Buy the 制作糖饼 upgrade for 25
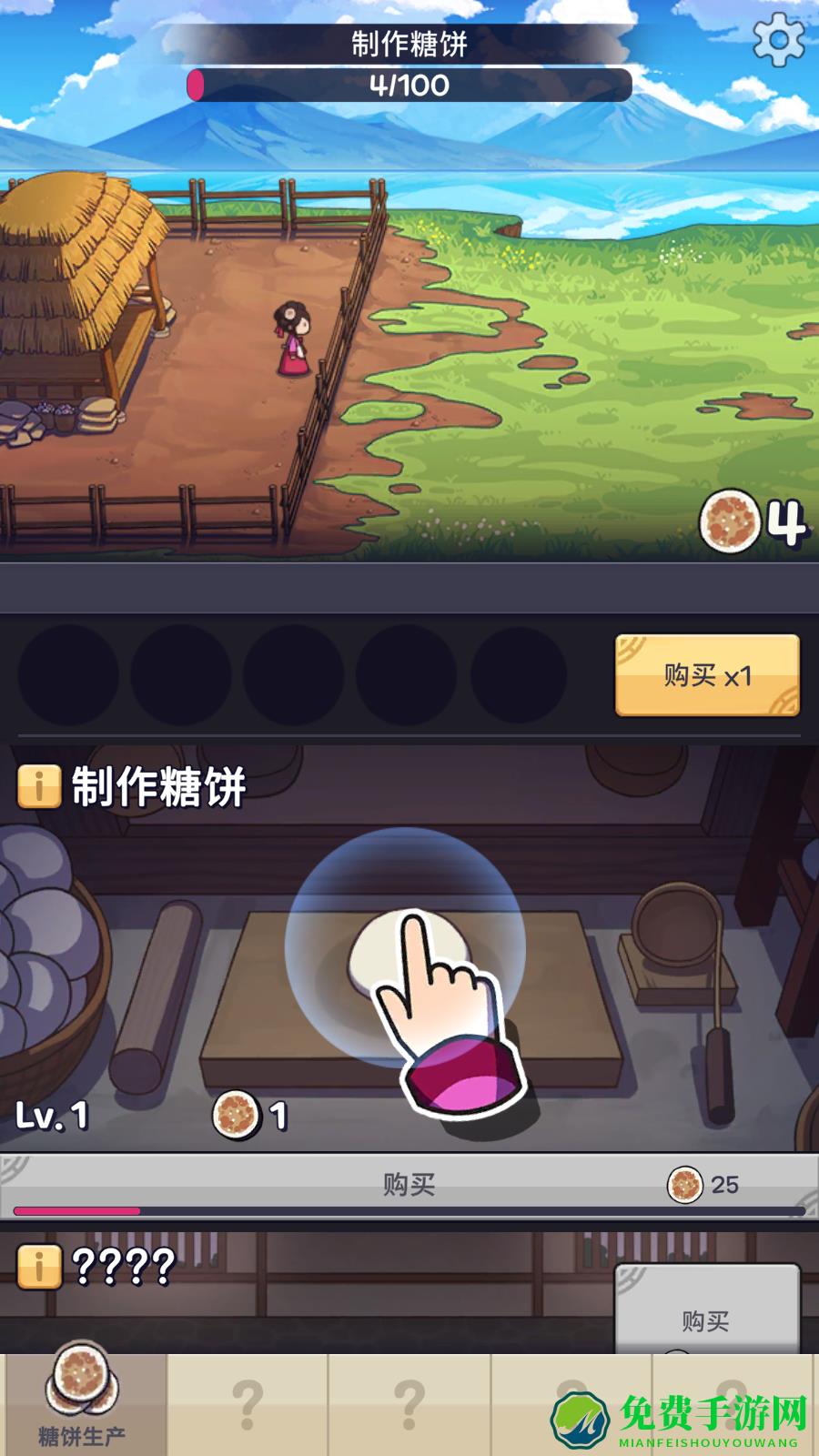Screen dimensions: 819x1456 pos(409,1185)
